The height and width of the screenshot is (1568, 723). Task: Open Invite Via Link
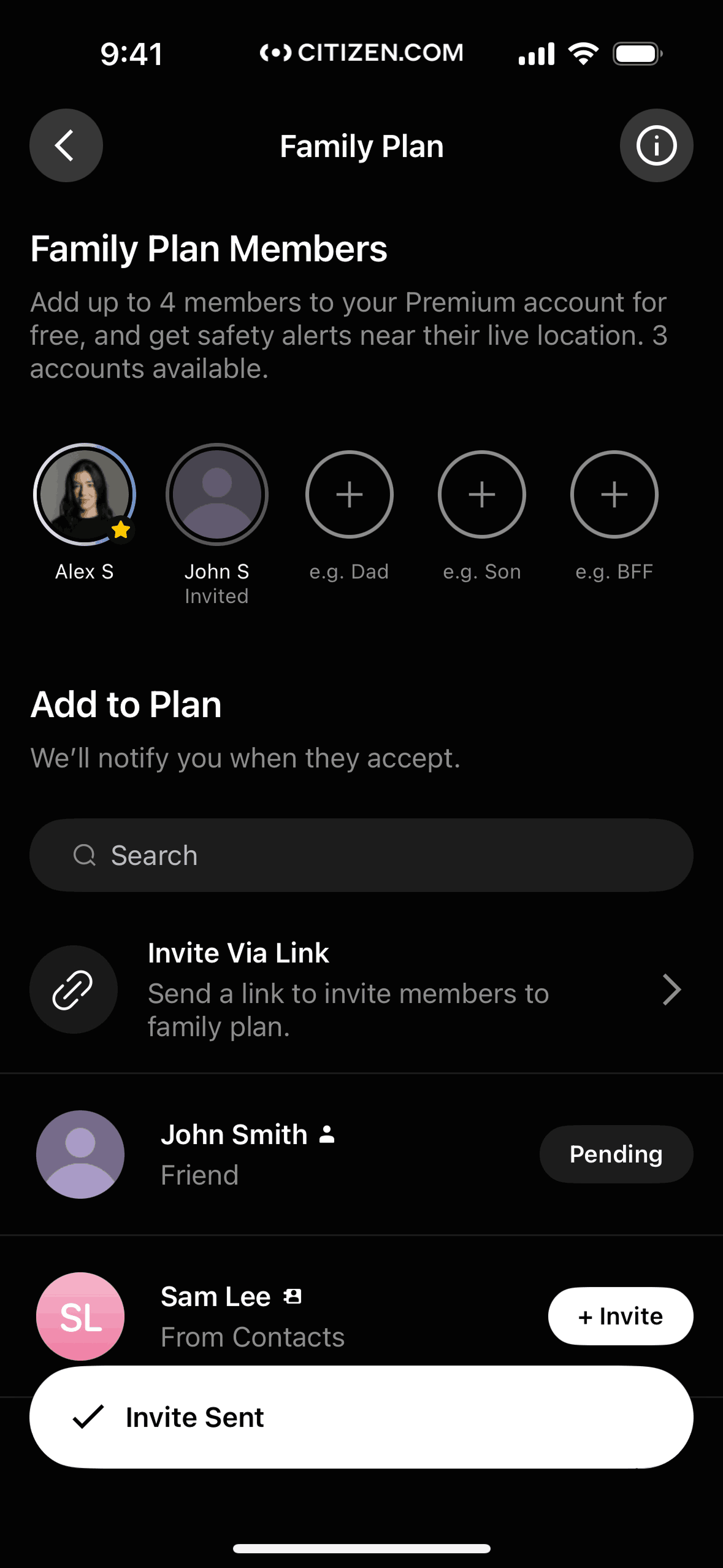tap(361, 990)
